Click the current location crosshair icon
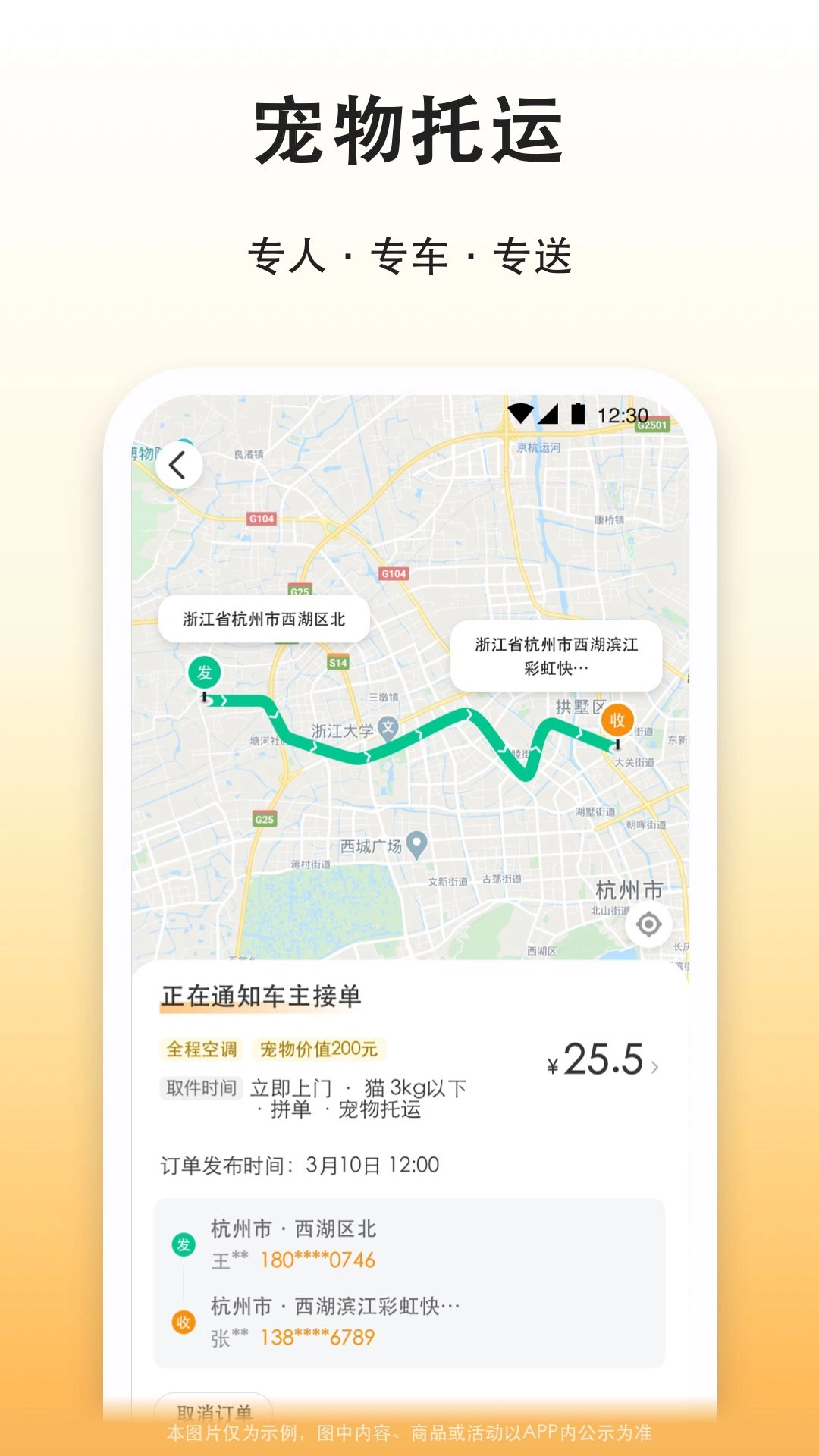 pyautogui.click(x=648, y=924)
